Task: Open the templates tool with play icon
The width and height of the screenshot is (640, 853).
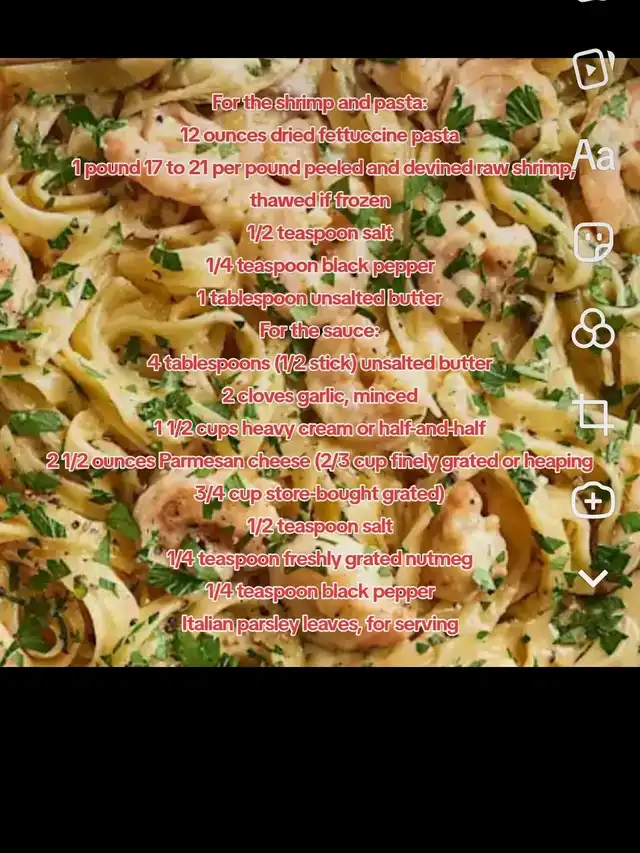Action: (x=593, y=68)
